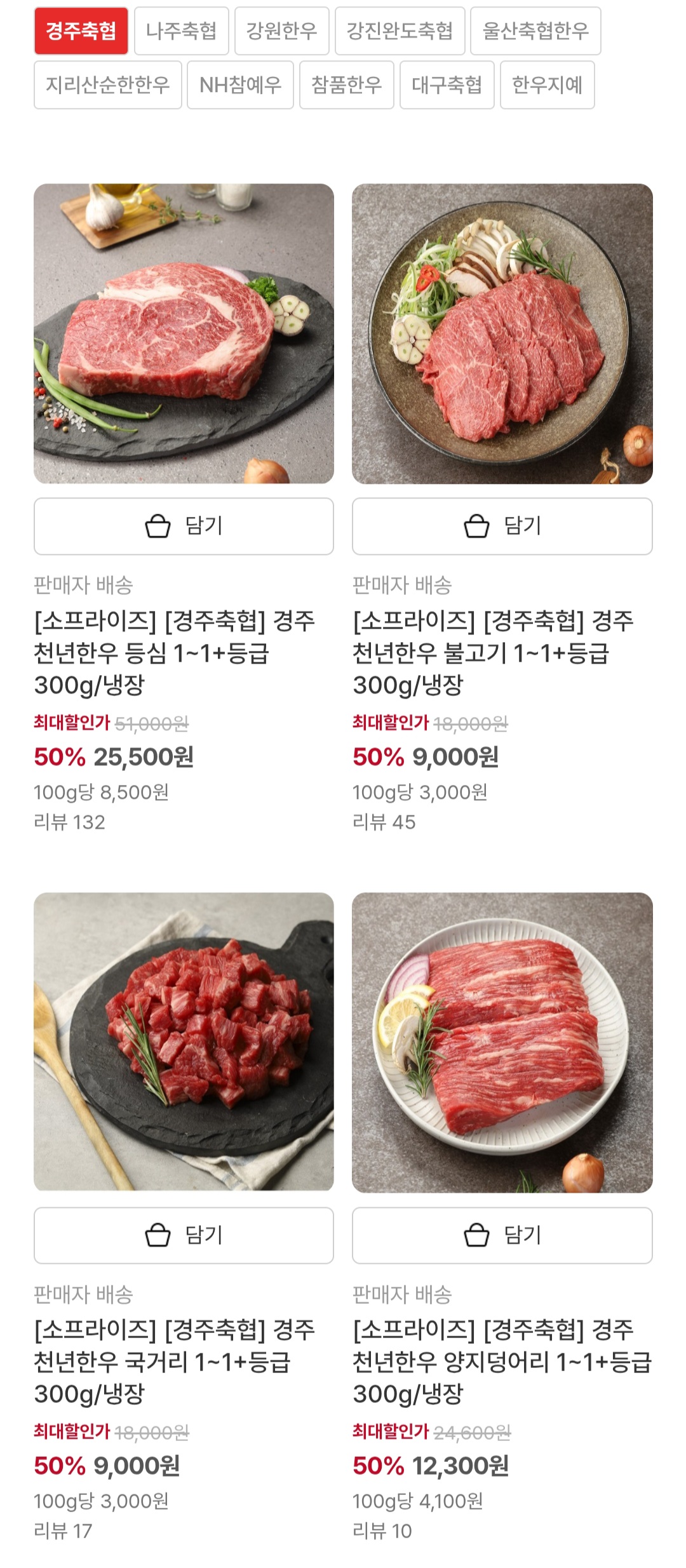Select the 나주축협 brand chip

(181, 31)
